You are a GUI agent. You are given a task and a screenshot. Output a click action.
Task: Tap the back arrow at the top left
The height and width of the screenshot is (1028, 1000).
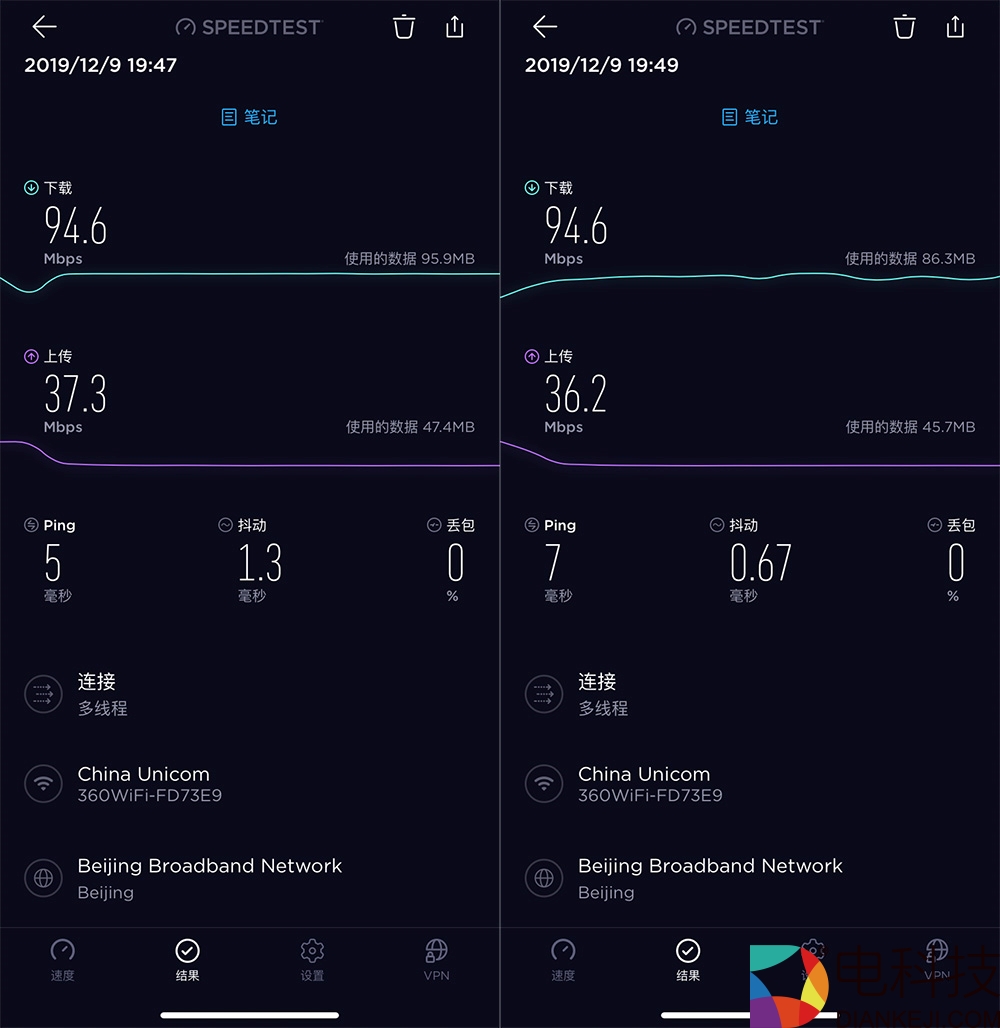44,27
